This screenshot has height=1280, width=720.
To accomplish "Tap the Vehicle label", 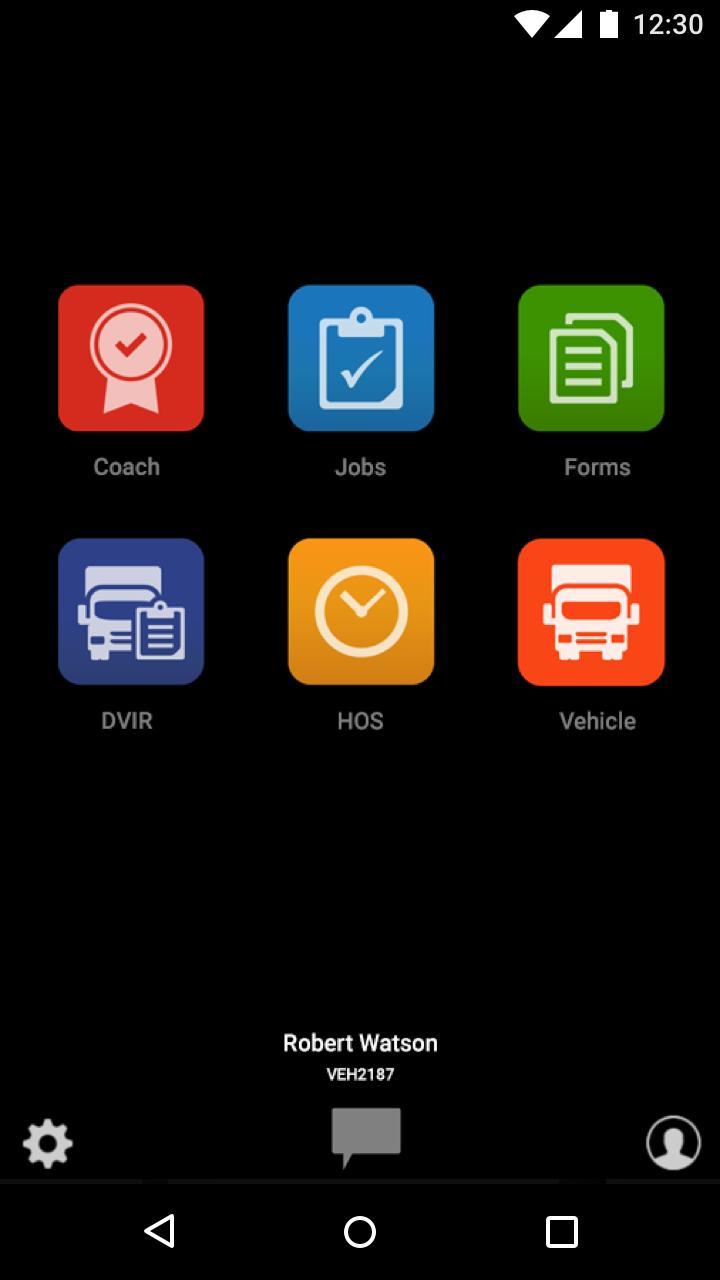I will point(597,720).
